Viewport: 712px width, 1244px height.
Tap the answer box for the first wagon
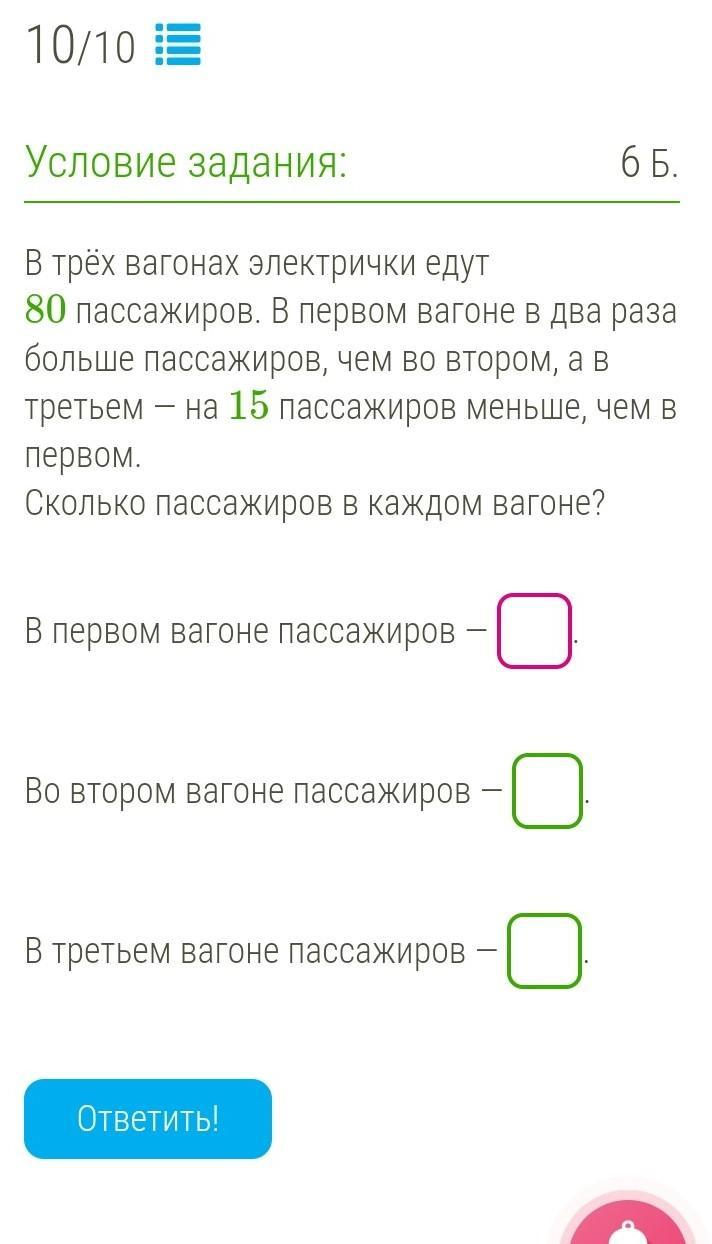pos(534,631)
